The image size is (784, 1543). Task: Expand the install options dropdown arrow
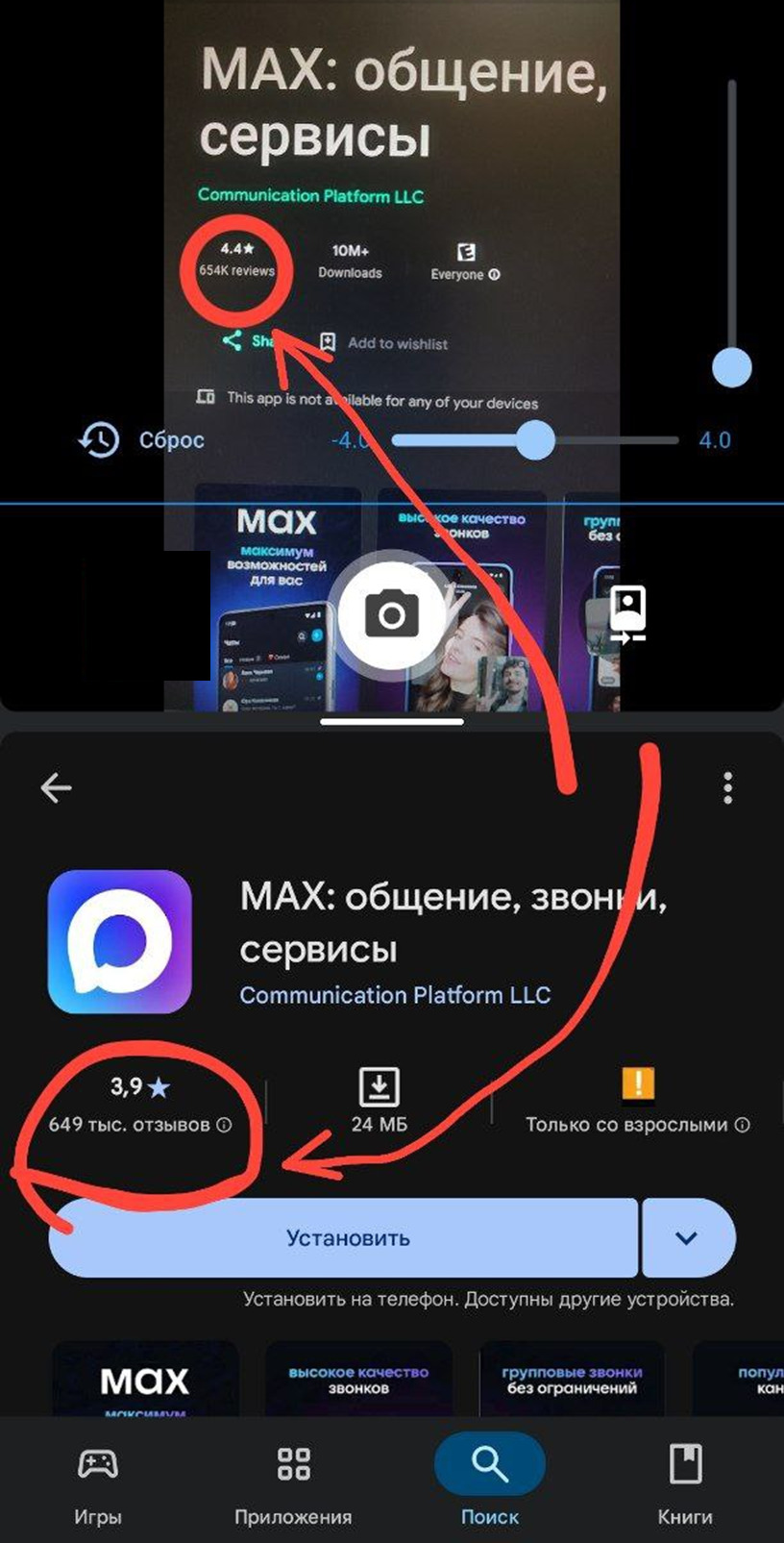pos(687,1238)
